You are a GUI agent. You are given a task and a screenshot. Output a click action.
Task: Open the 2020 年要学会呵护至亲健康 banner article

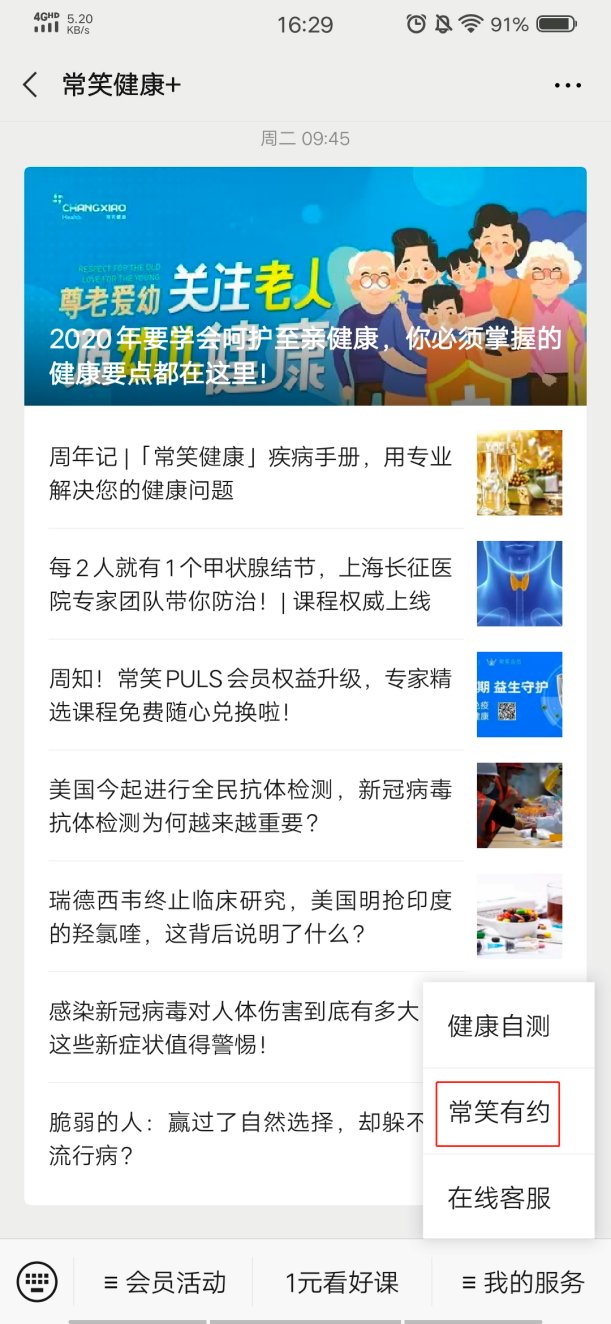305,286
